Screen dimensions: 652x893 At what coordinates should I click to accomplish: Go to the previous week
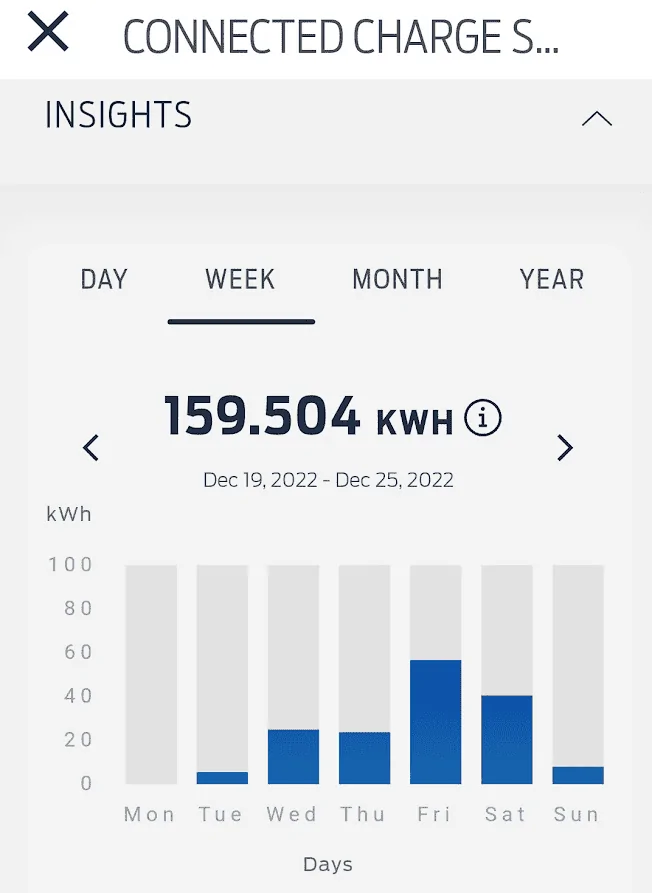(91, 447)
